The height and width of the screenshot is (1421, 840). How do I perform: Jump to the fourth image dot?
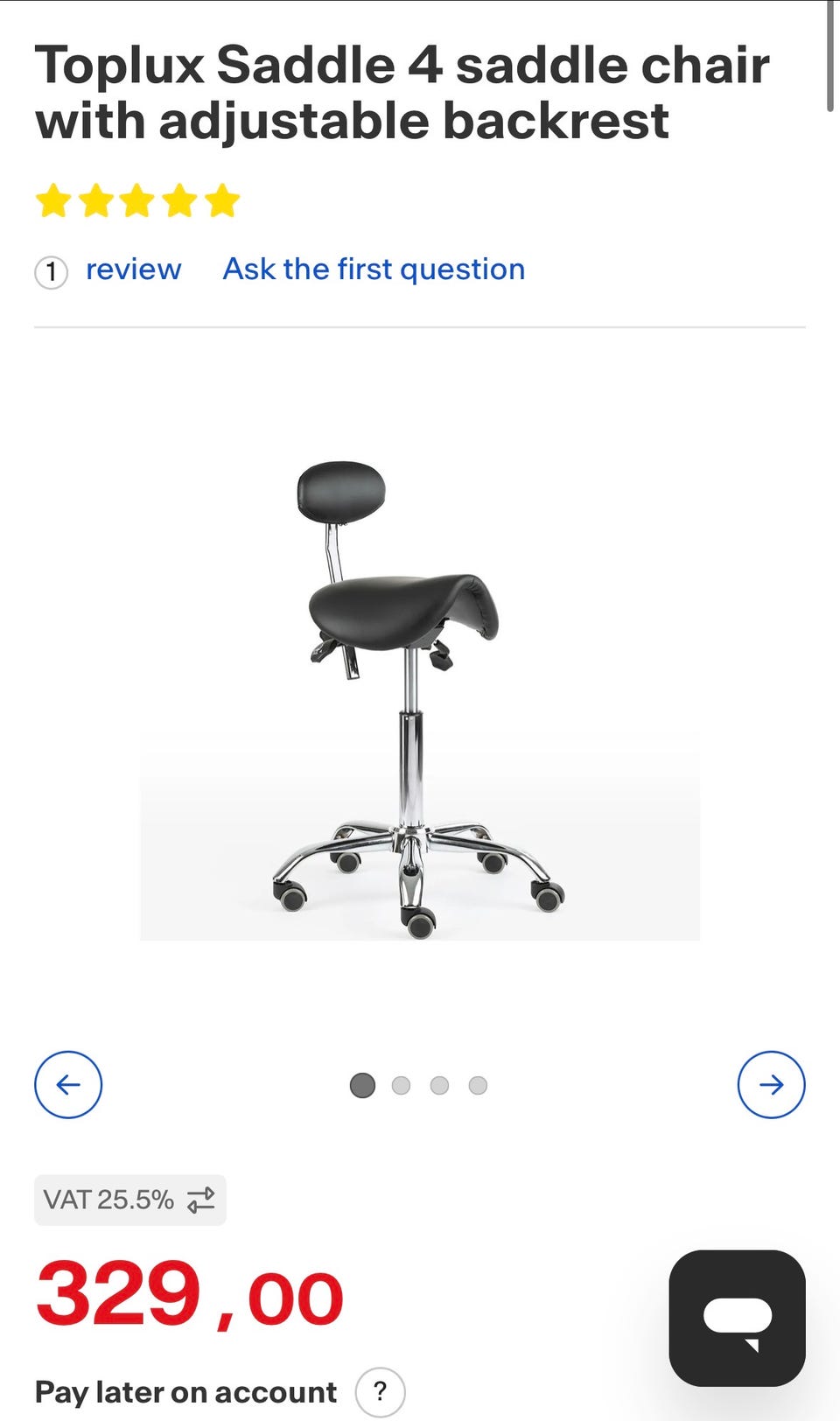coord(478,1086)
